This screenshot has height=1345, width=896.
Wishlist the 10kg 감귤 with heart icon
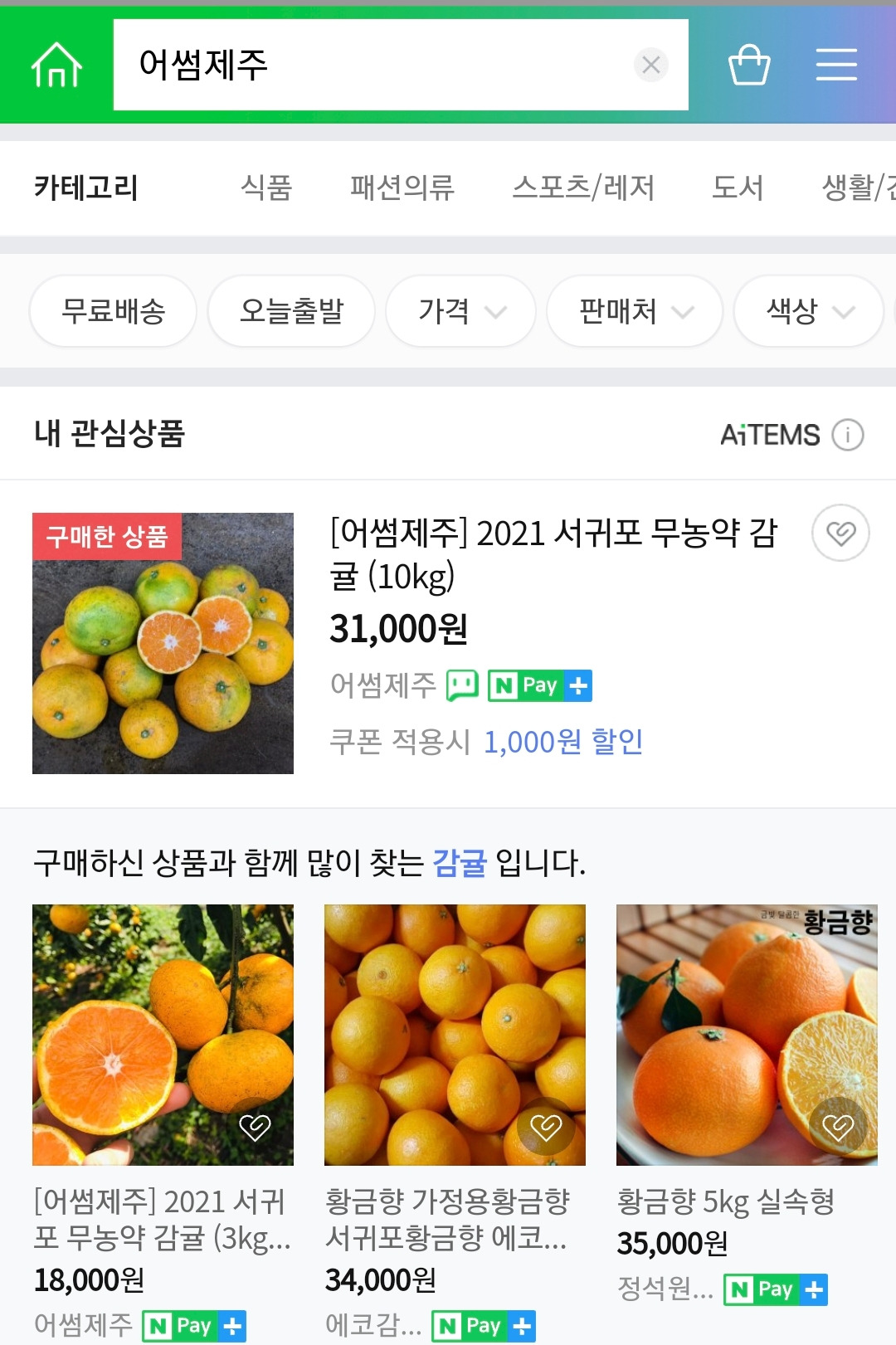[840, 533]
